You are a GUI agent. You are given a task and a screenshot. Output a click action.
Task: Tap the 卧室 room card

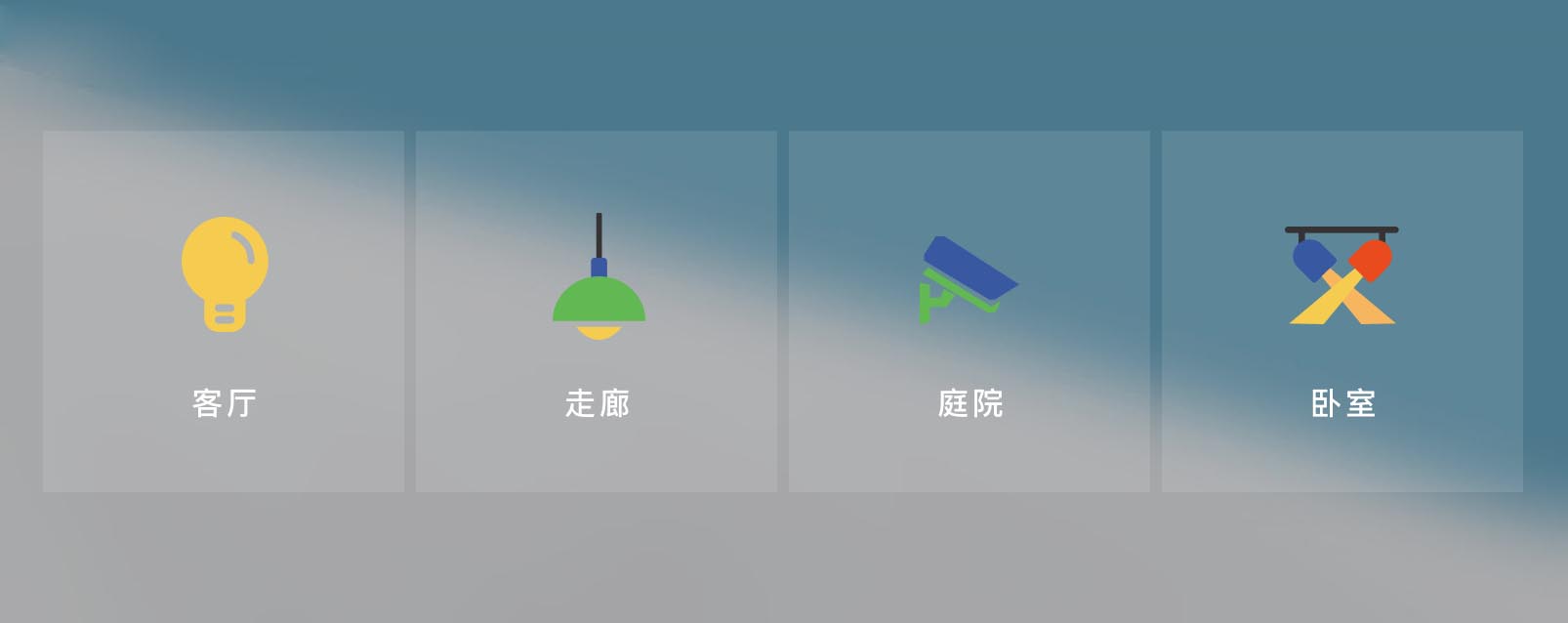click(1342, 311)
